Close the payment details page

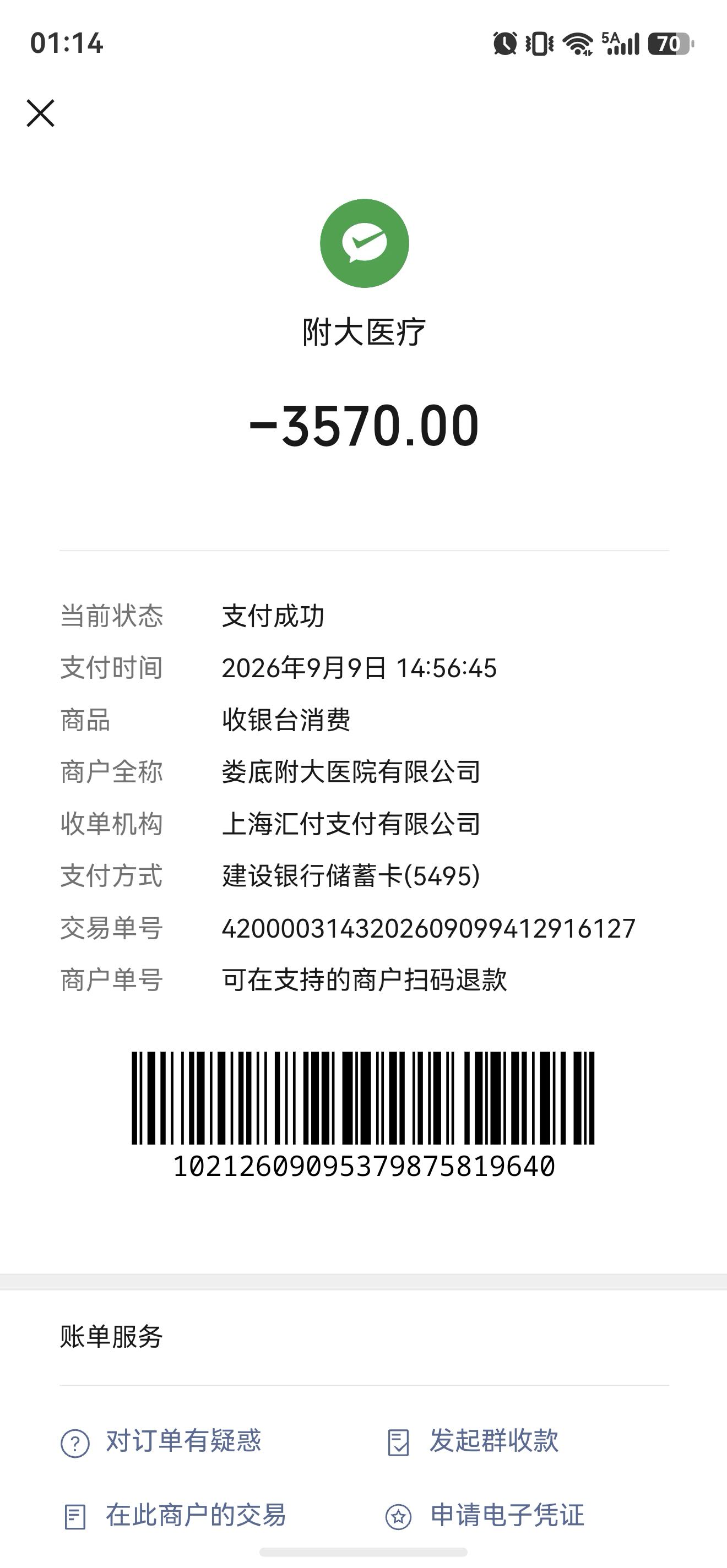(x=41, y=113)
